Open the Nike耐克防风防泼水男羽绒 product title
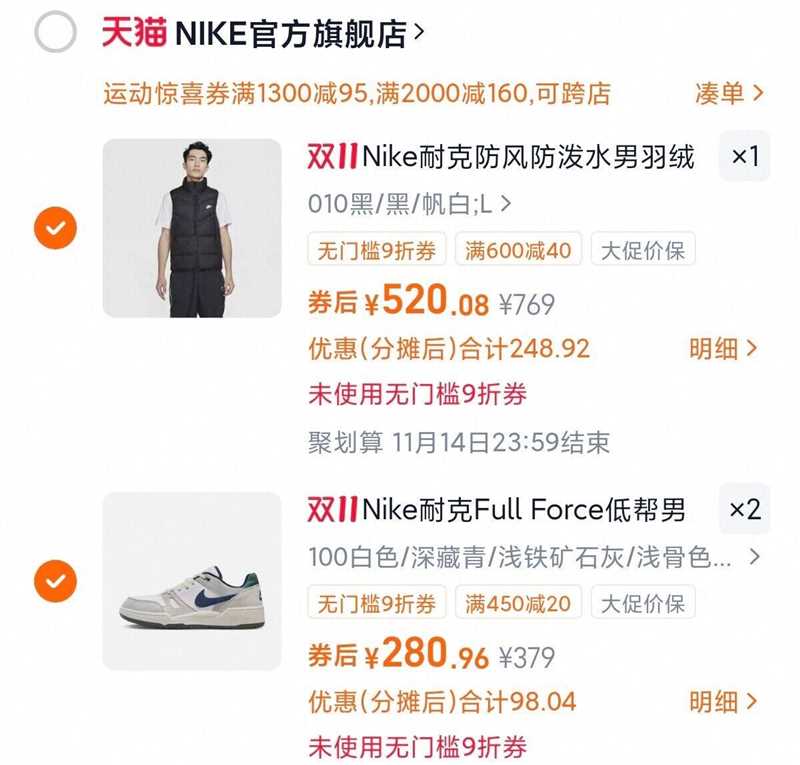 click(500, 157)
